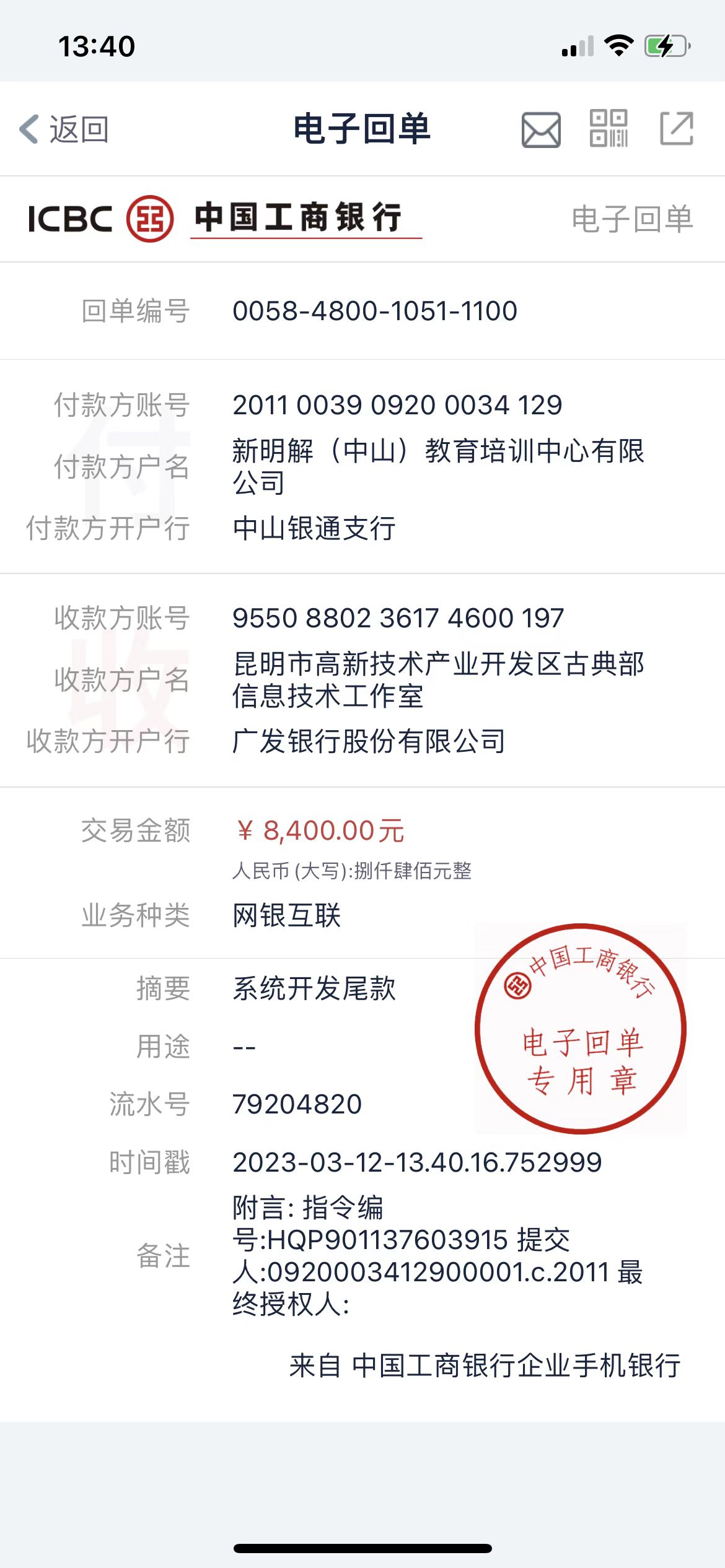The height and width of the screenshot is (1568, 725).
Task: Share the electronic receipt
Action: click(677, 129)
